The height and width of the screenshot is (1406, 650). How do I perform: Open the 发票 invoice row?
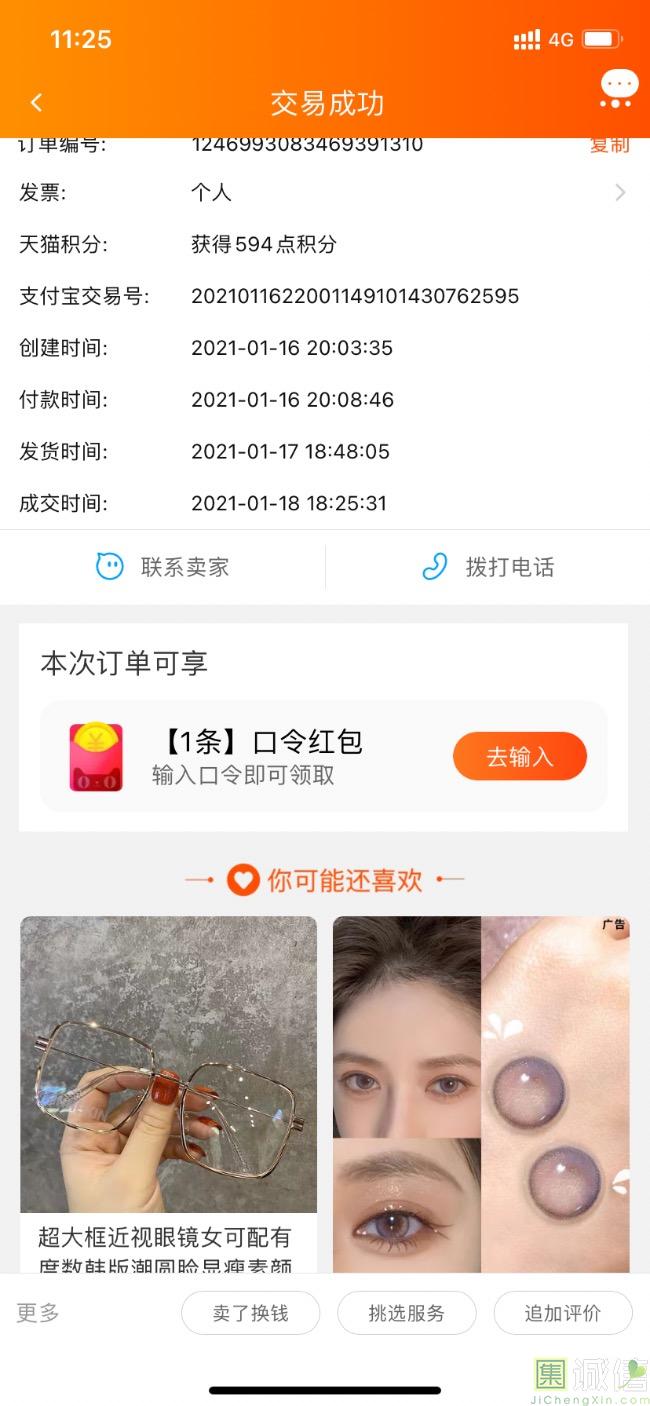pyautogui.click(x=324, y=193)
